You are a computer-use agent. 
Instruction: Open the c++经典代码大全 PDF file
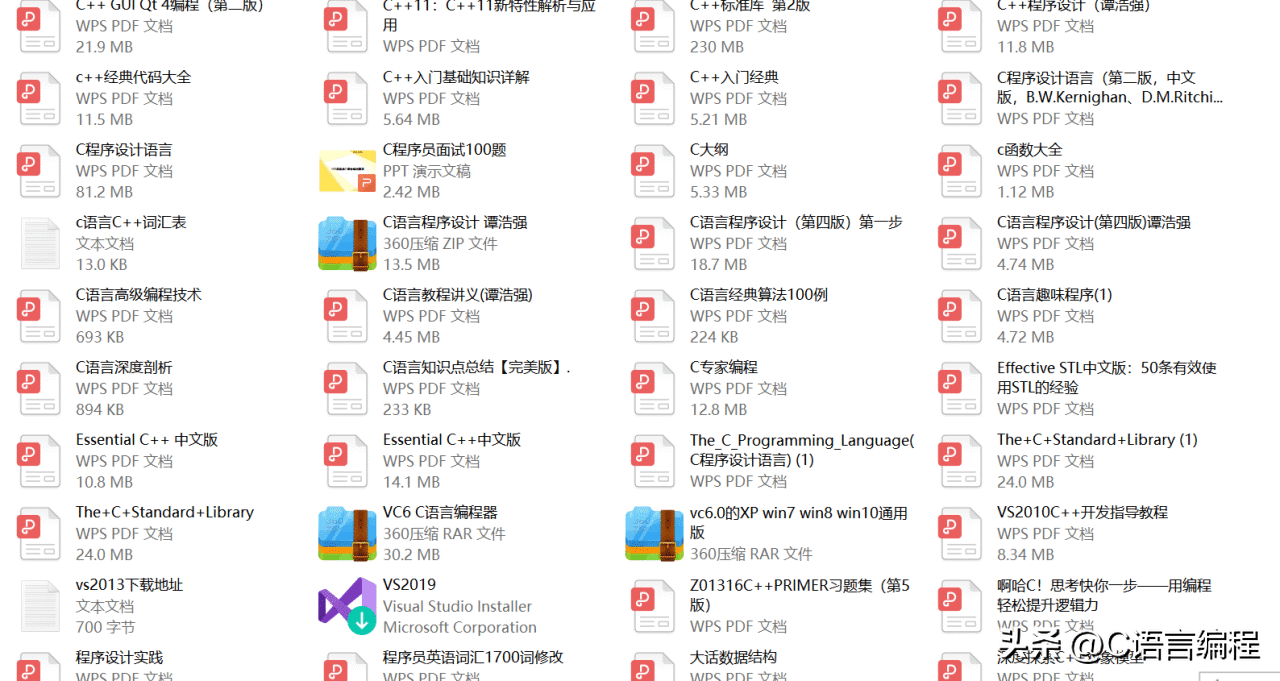pos(41,97)
